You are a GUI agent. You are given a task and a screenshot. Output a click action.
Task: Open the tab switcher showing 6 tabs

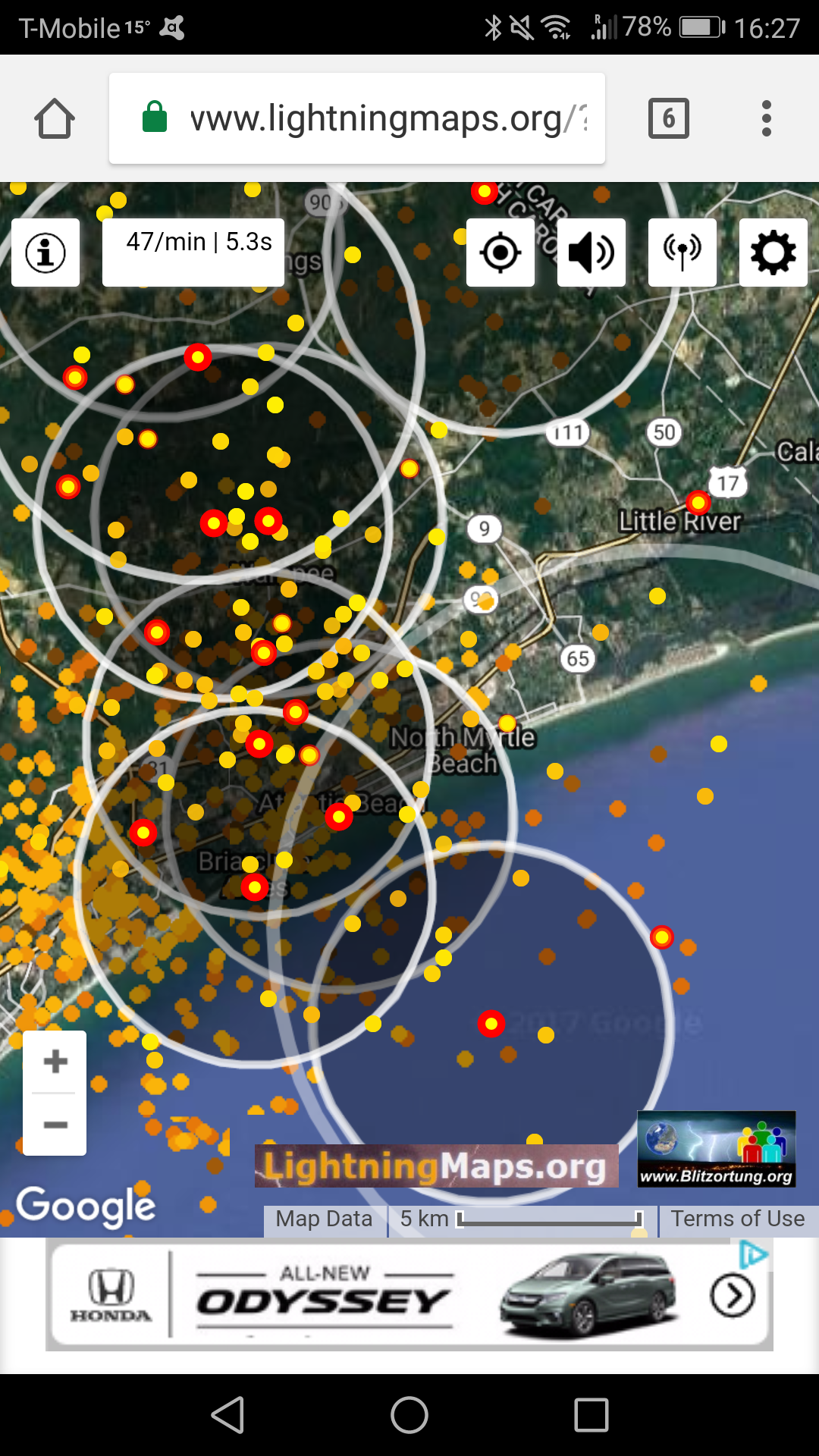point(668,118)
